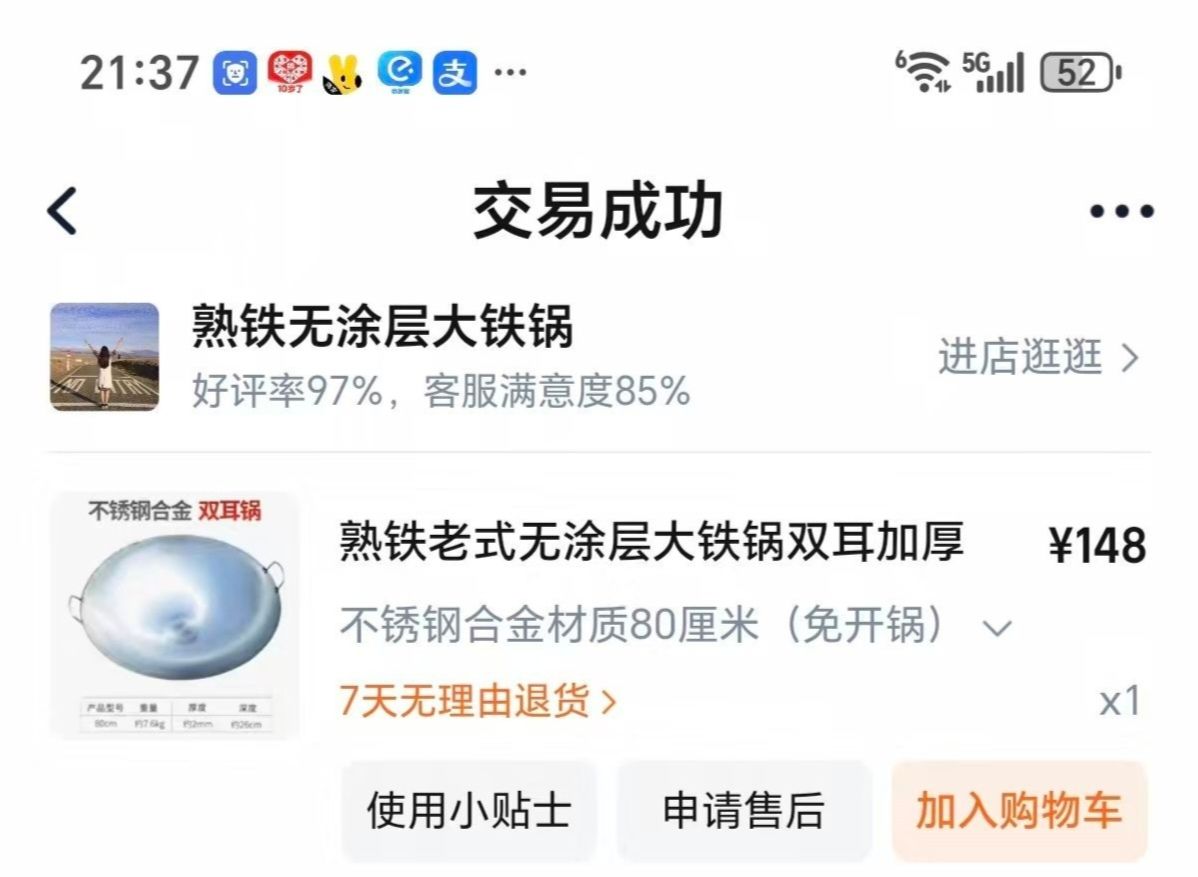Open the three-dot overflow menu
Screen dimensions: 1198x877
(1121, 211)
